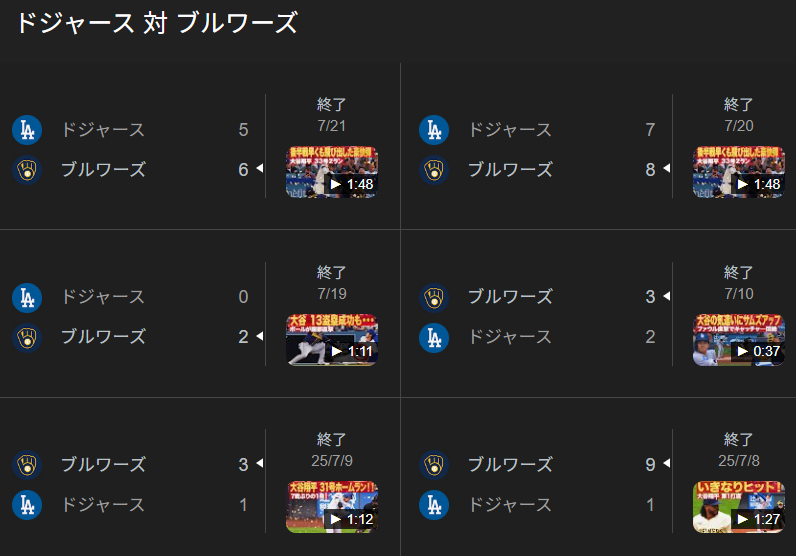Open the 25/7/8 highlight video
The width and height of the screenshot is (796, 556).
738,507
